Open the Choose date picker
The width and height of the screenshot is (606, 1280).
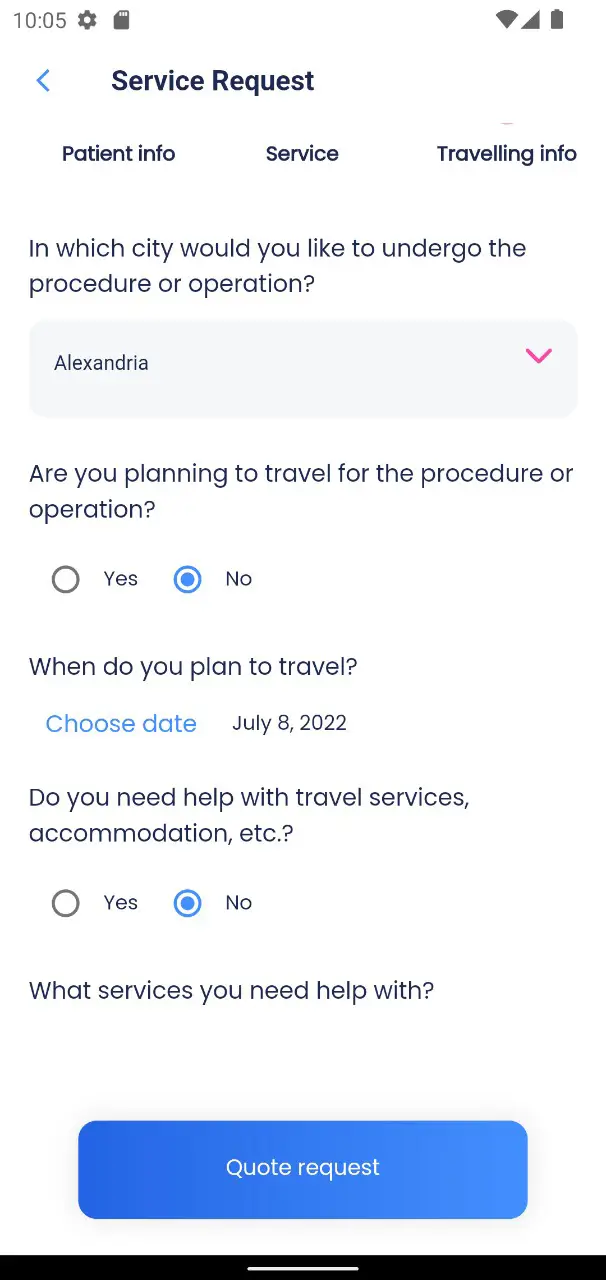point(121,724)
